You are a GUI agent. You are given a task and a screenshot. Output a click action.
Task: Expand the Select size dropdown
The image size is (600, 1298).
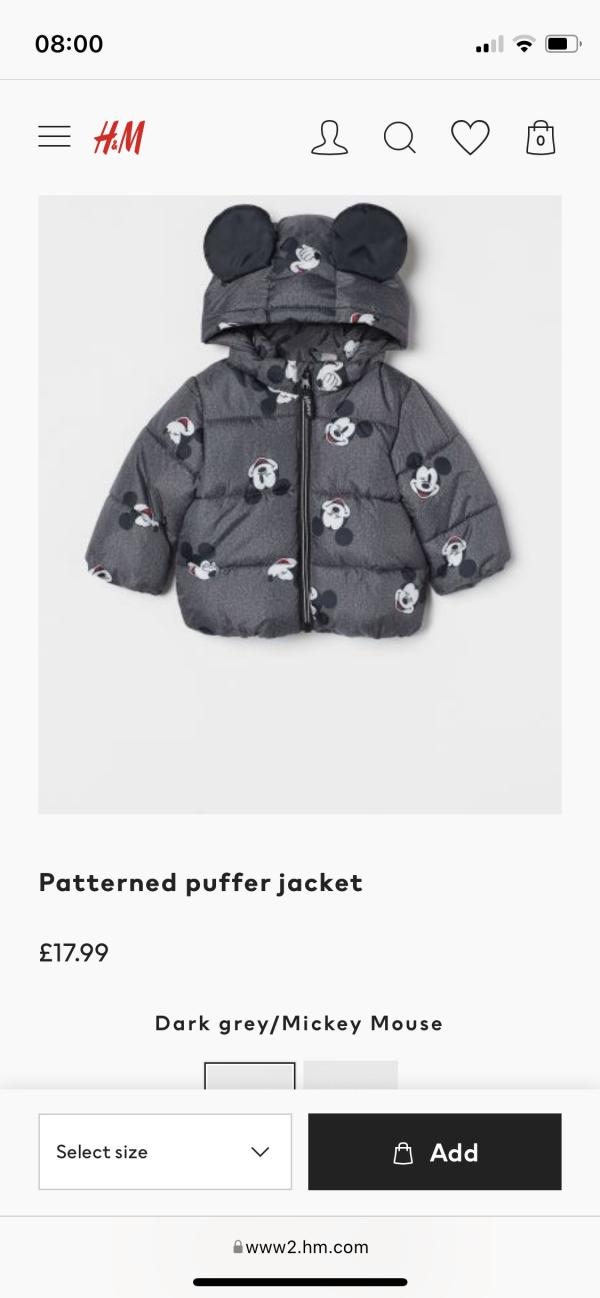click(165, 1152)
